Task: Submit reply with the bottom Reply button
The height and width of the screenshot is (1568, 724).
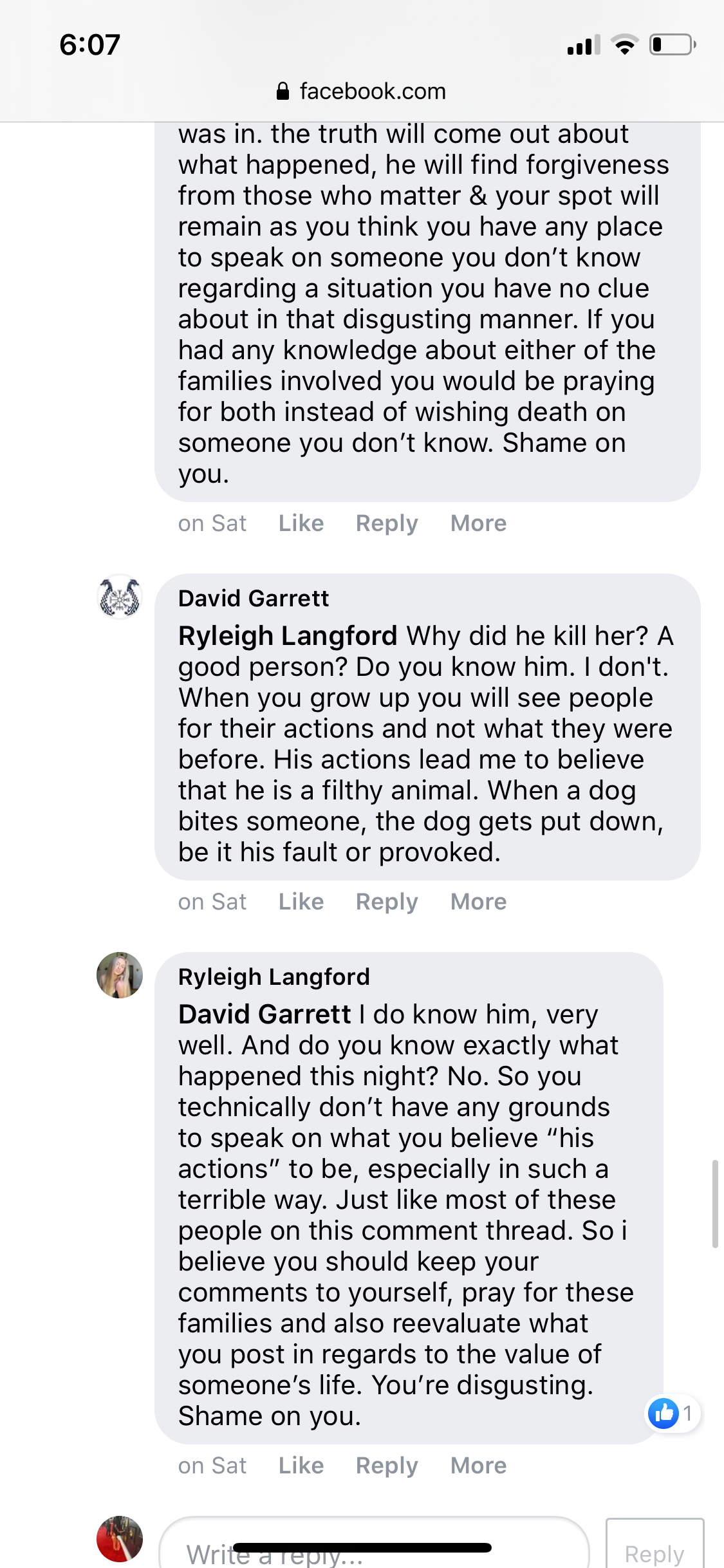Action: [x=654, y=1550]
